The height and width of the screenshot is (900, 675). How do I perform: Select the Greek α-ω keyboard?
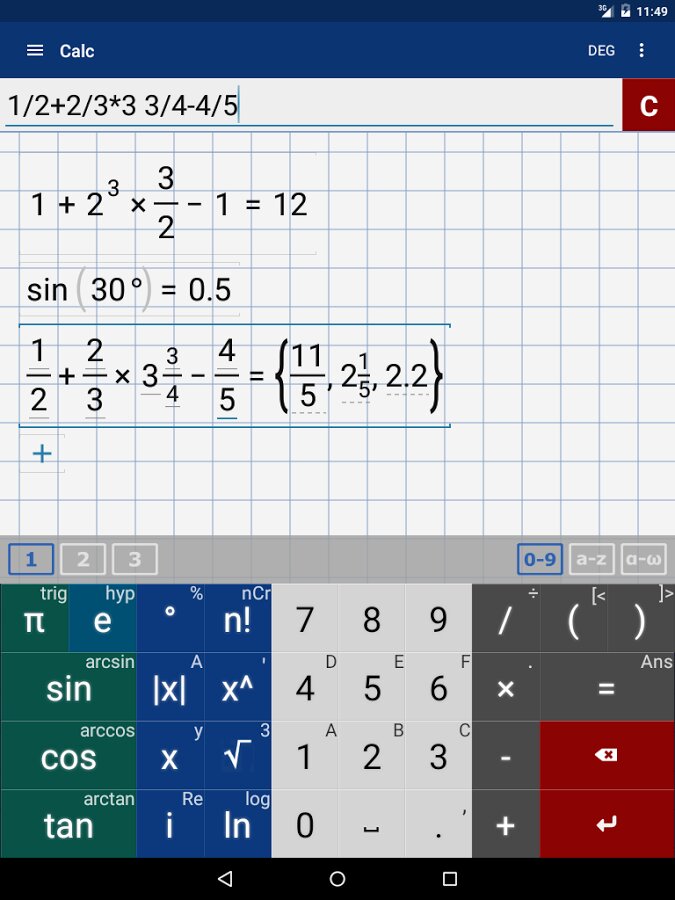coord(643,560)
